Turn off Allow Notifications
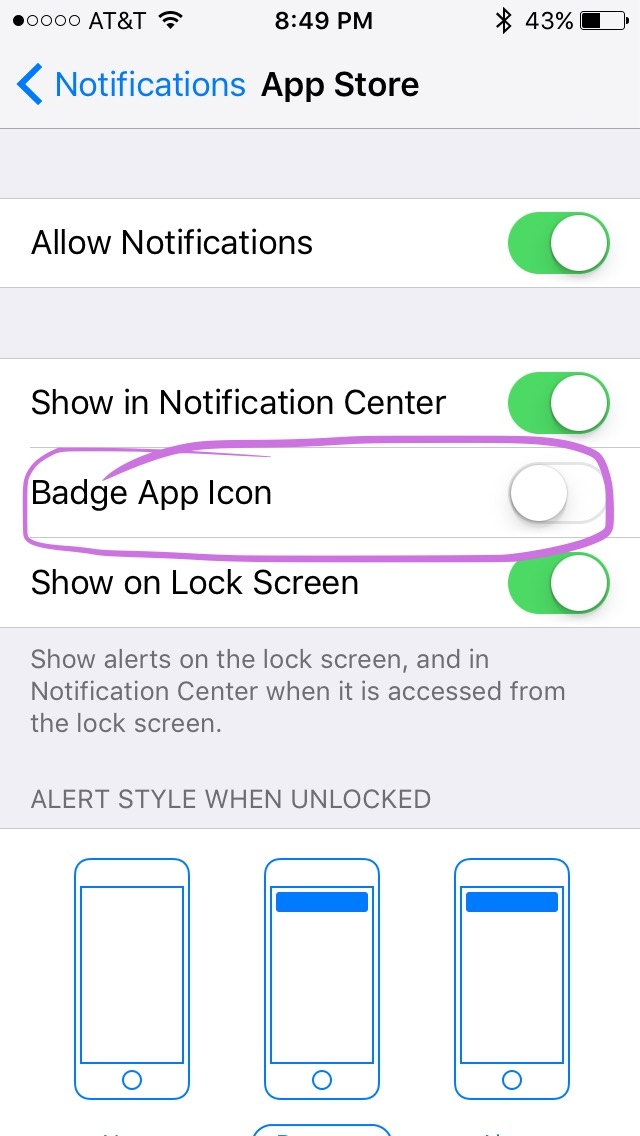Viewport: 640px width, 1136px height. click(x=558, y=243)
